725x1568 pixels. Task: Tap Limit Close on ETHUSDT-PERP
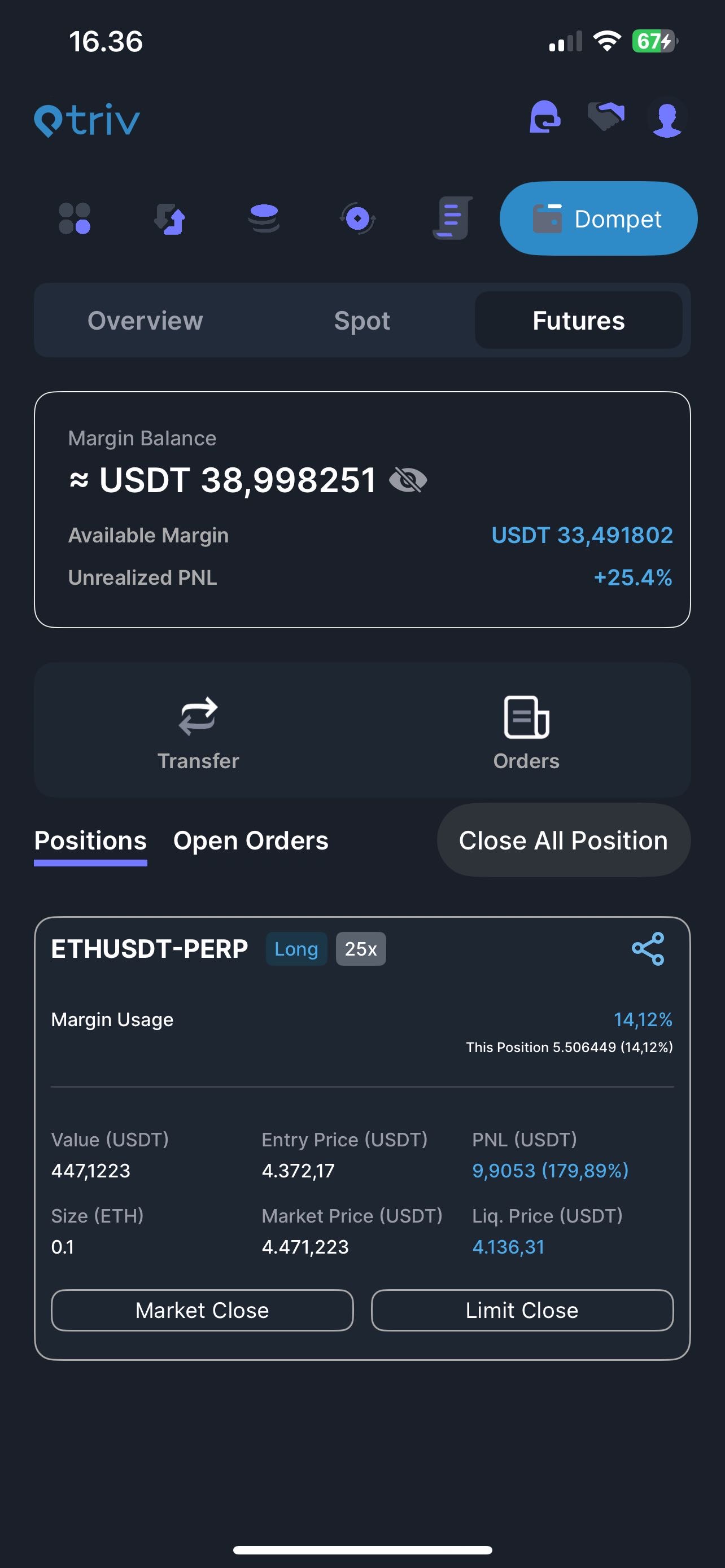(x=522, y=1310)
